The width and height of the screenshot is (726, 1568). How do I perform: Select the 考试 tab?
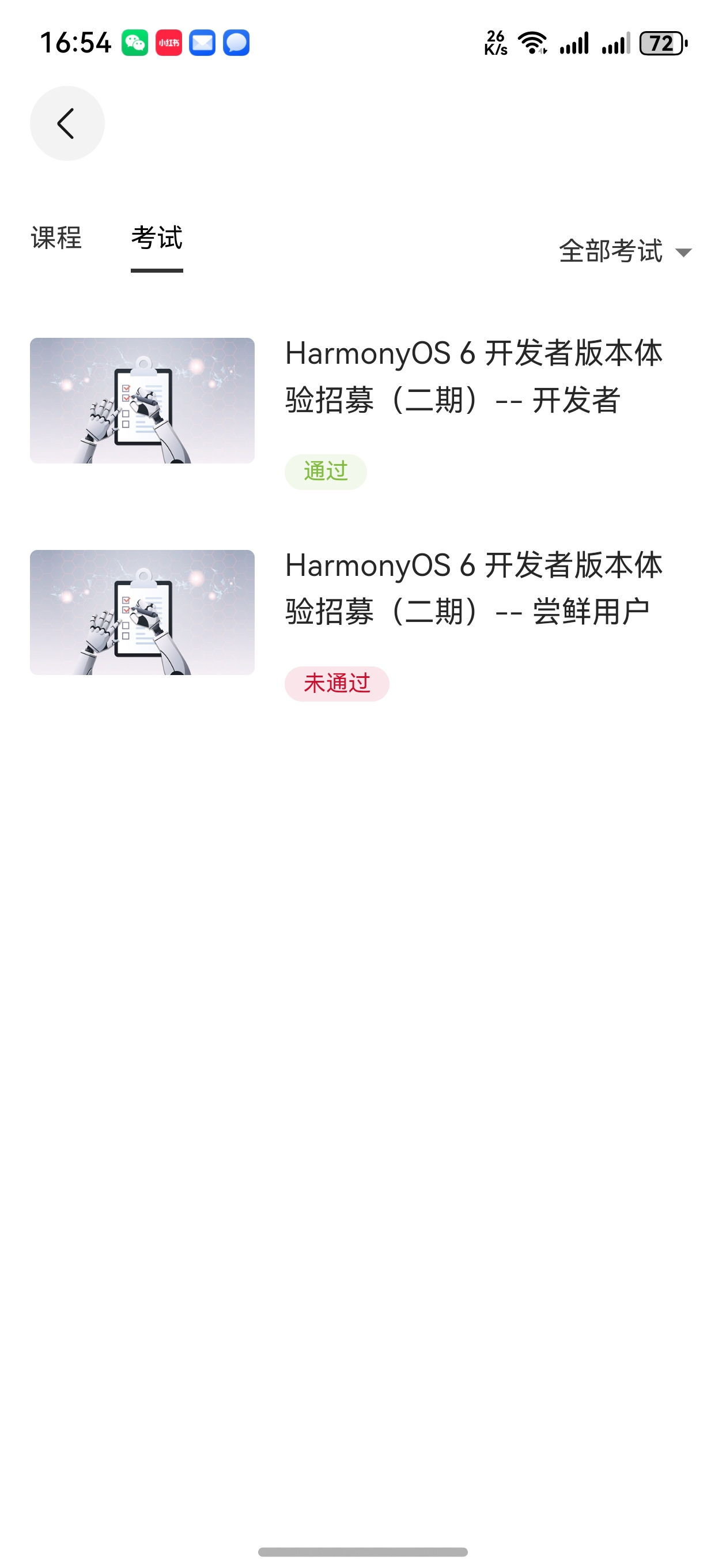pos(156,238)
